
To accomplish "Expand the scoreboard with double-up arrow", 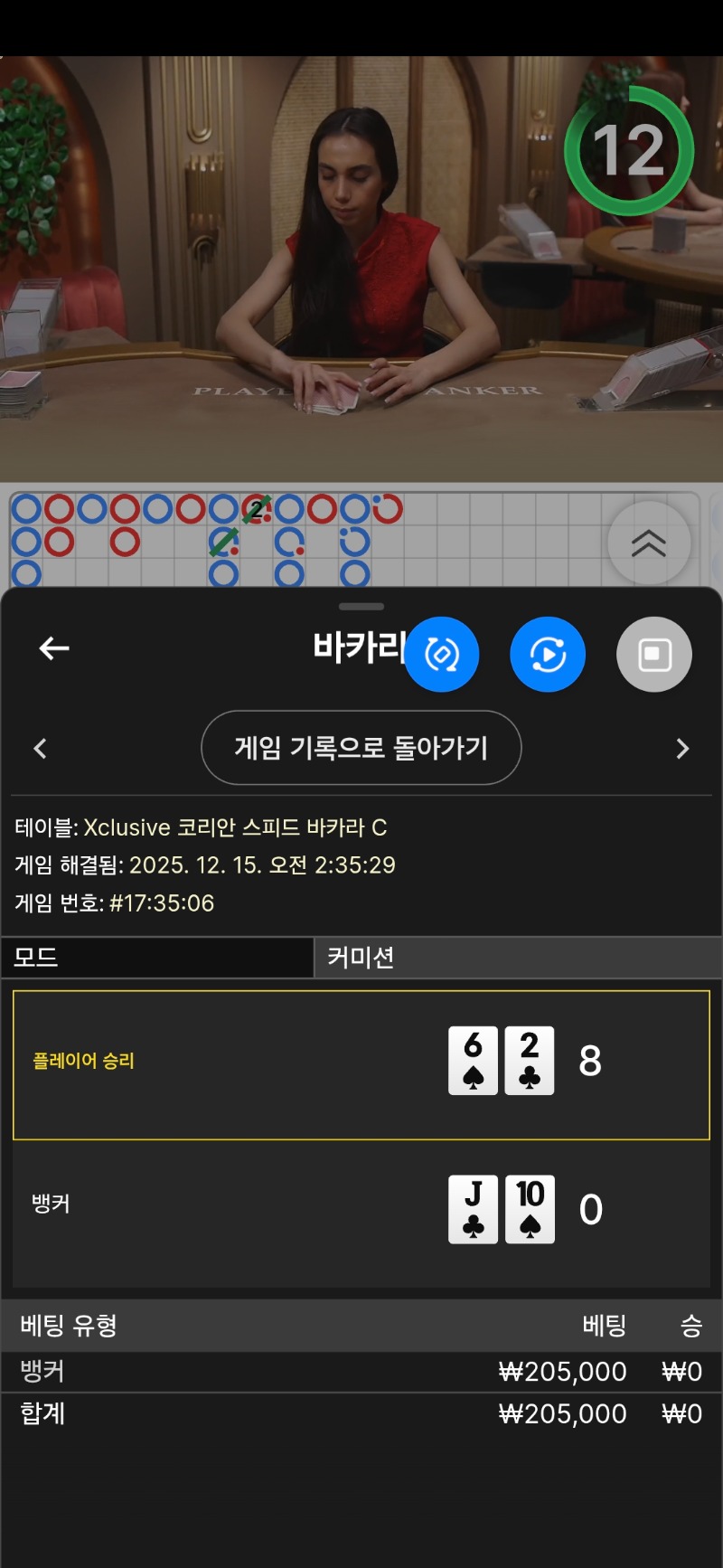I will [649, 543].
